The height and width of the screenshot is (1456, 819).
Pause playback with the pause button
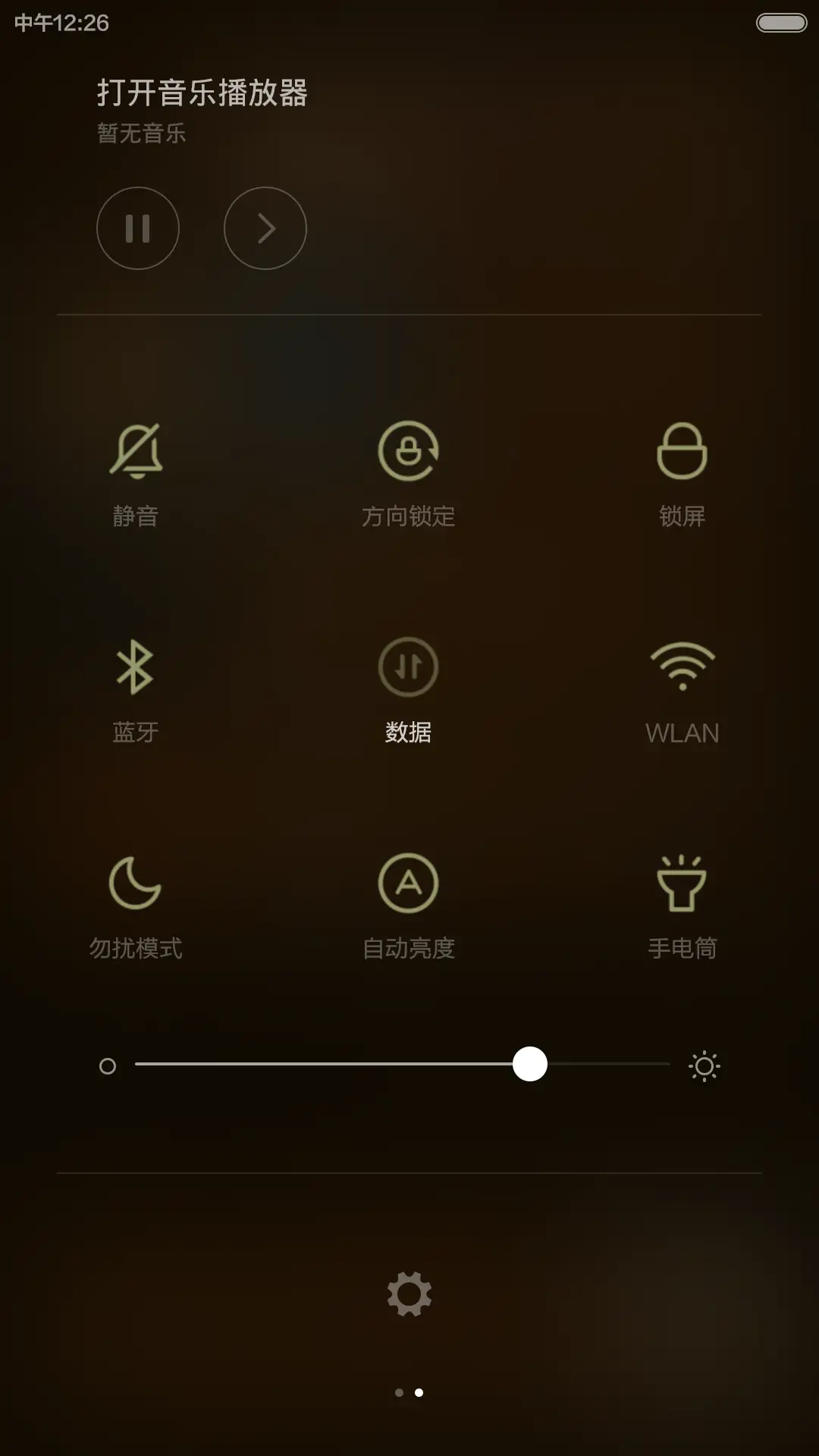click(138, 229)
